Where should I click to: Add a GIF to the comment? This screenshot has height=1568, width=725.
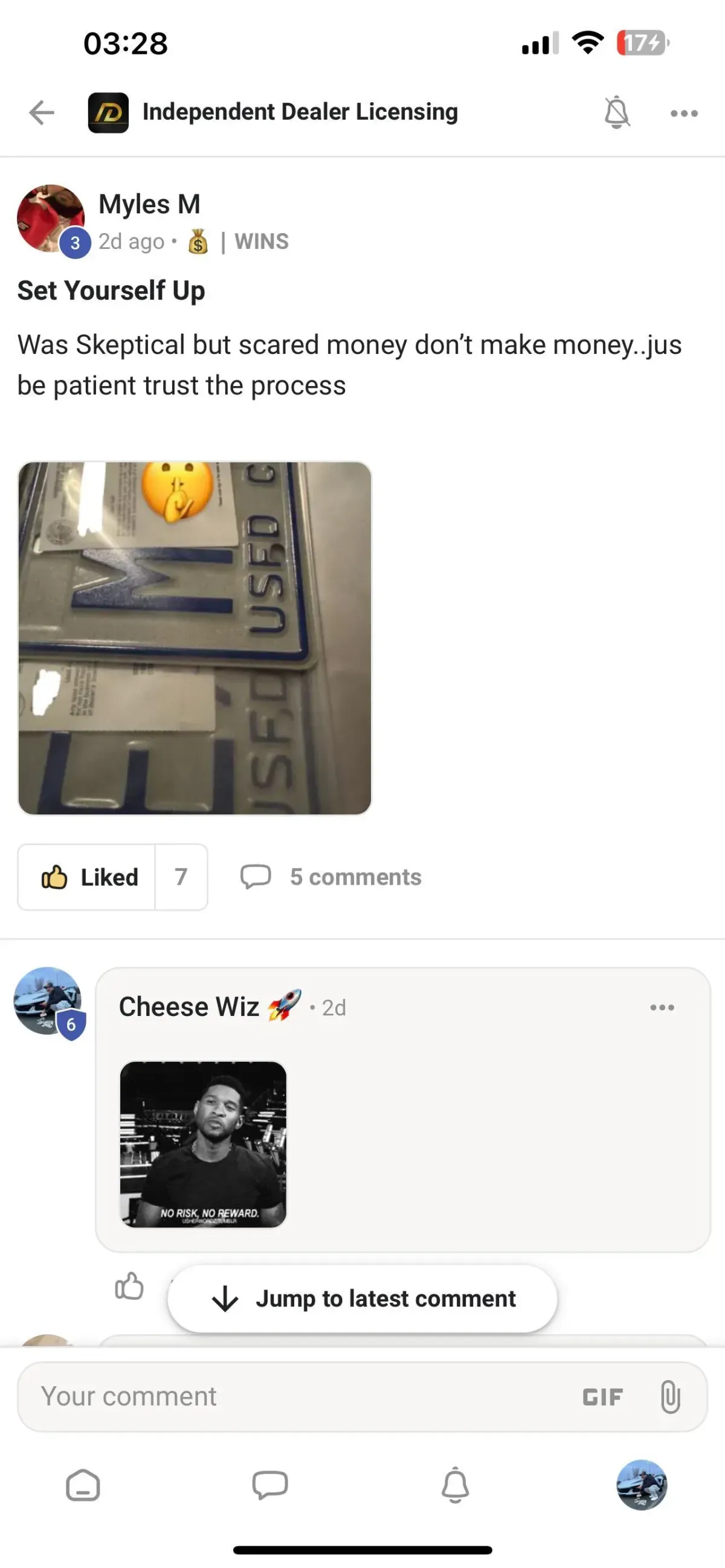pos(602,1397)
